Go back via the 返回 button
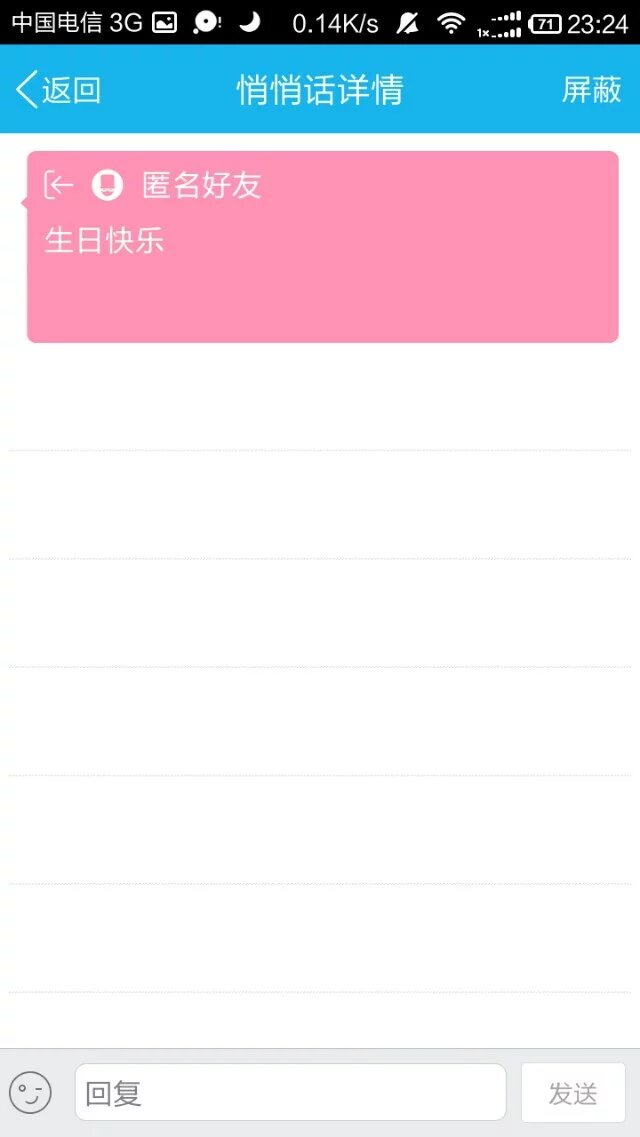 point(59,90)
